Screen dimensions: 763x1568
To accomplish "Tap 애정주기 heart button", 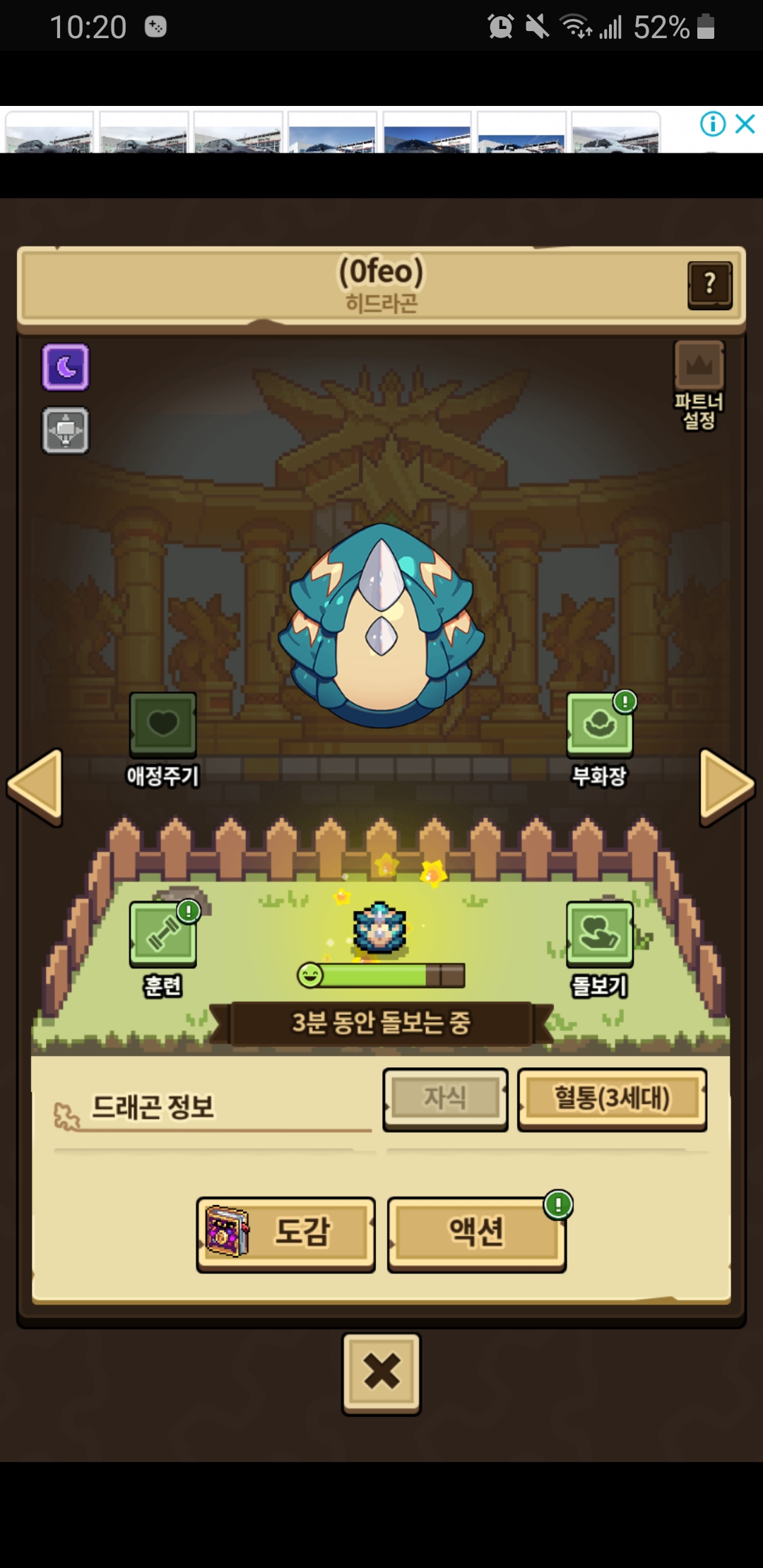I will 163,740.
